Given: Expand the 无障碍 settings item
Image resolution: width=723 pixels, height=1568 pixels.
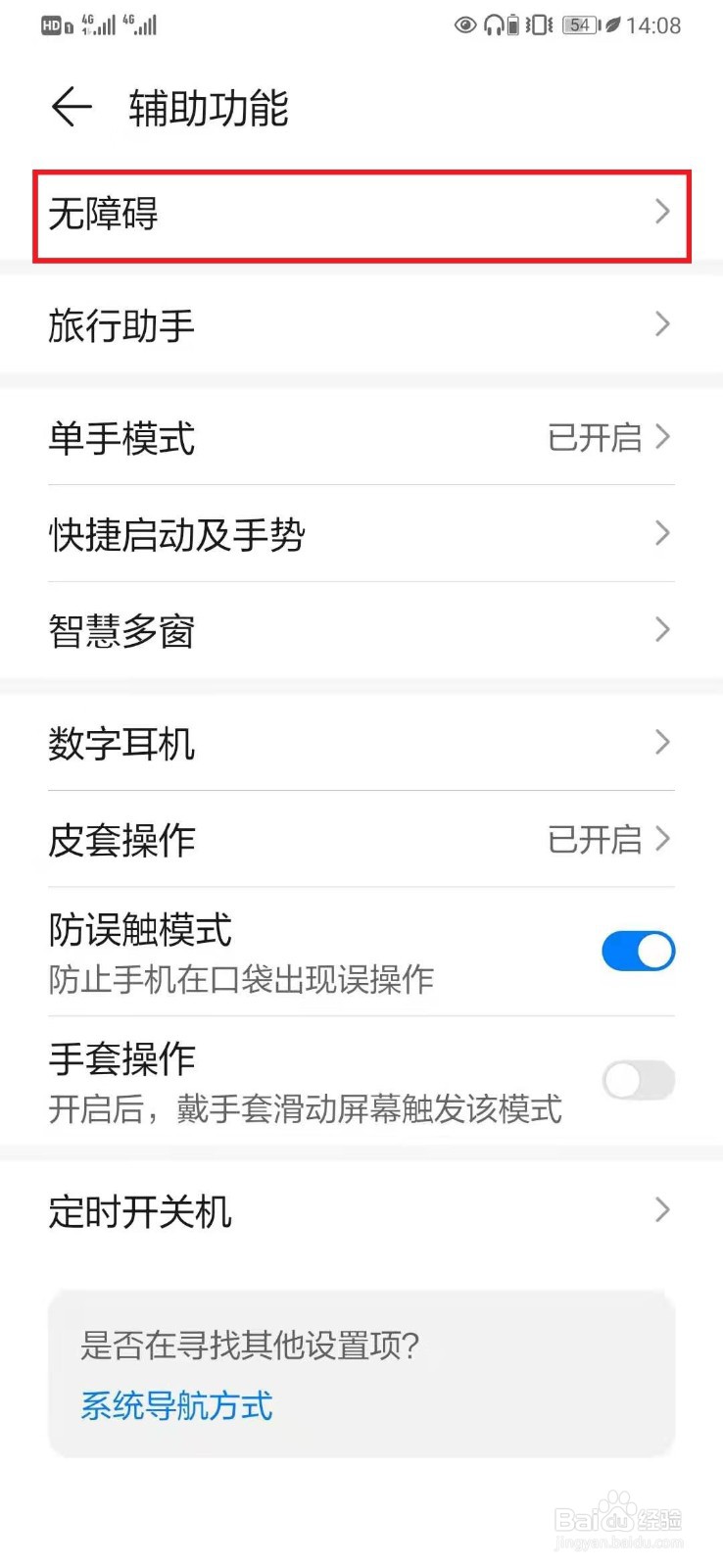Looking at the screenshot, I should 361,214.
